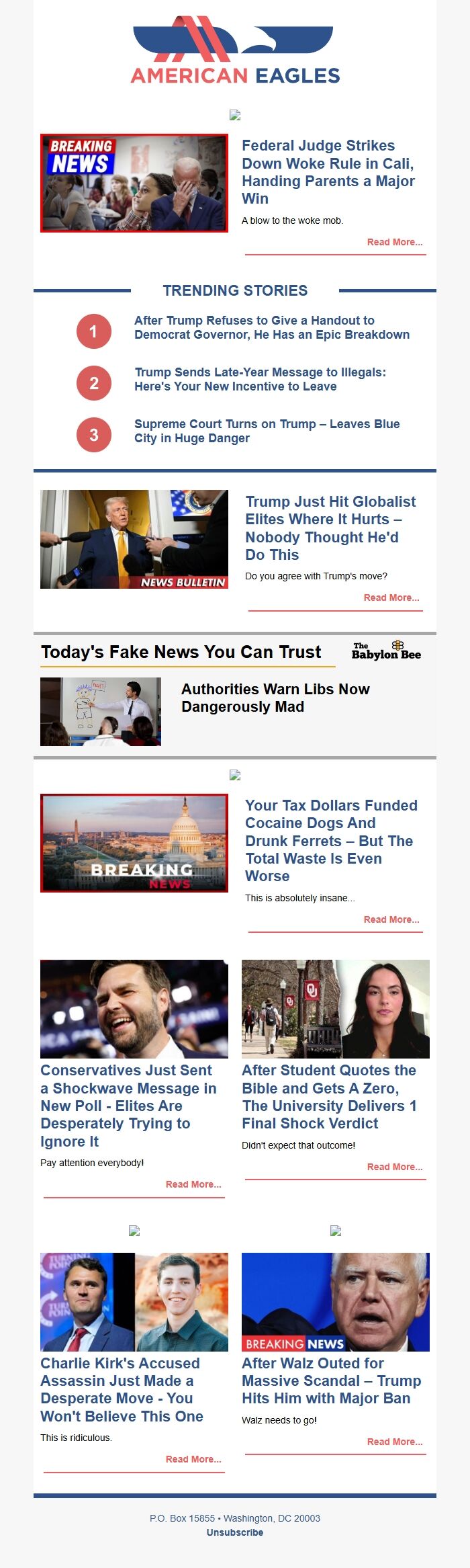Open trending story about Supreme Court and Trump
The image size is (470, 1568).
tap(267, 431)
